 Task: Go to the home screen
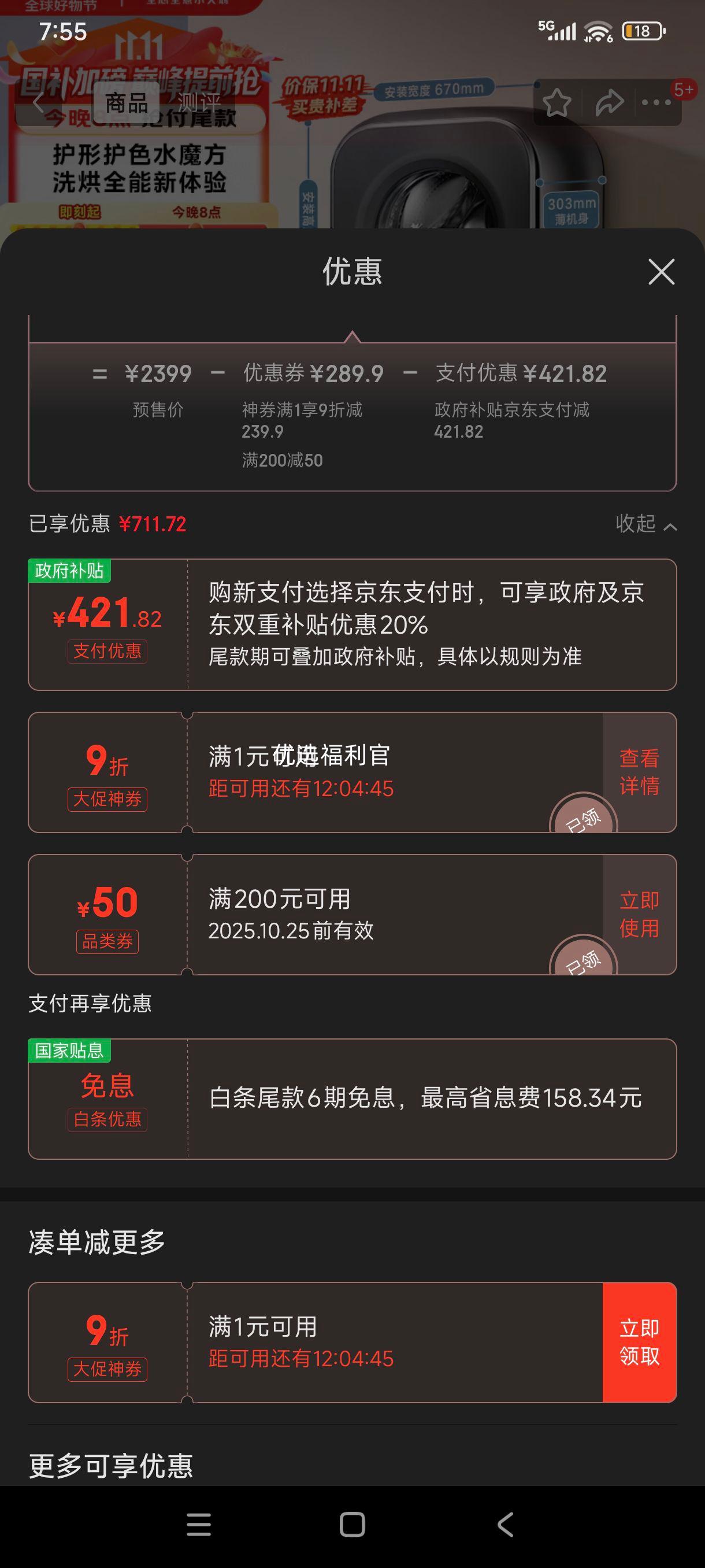[x=352, y=1525]
